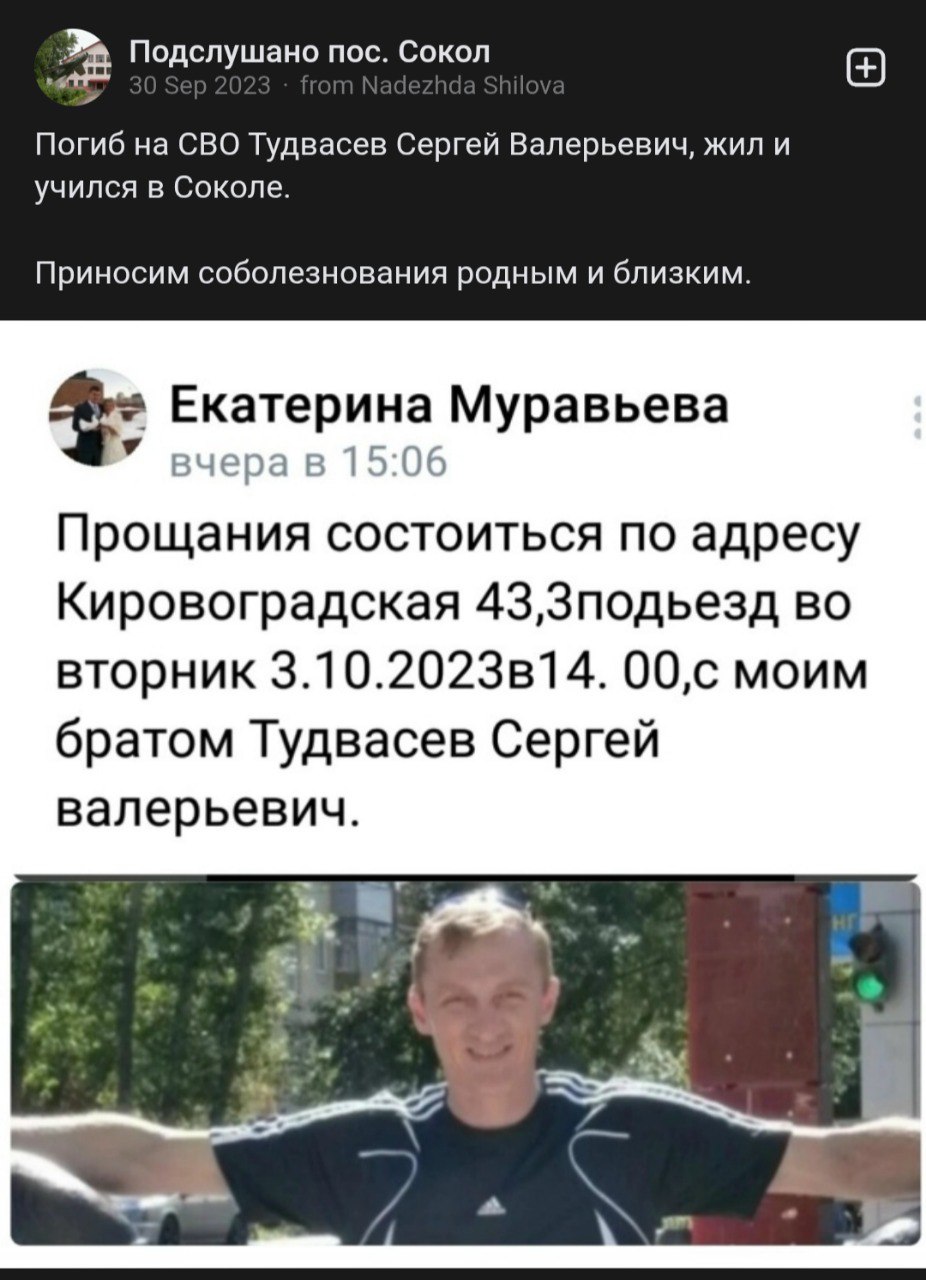The image size is (926, 1280).
Task: Open the Подслушано пос. Сокол group name
Action: coord(310,52)
